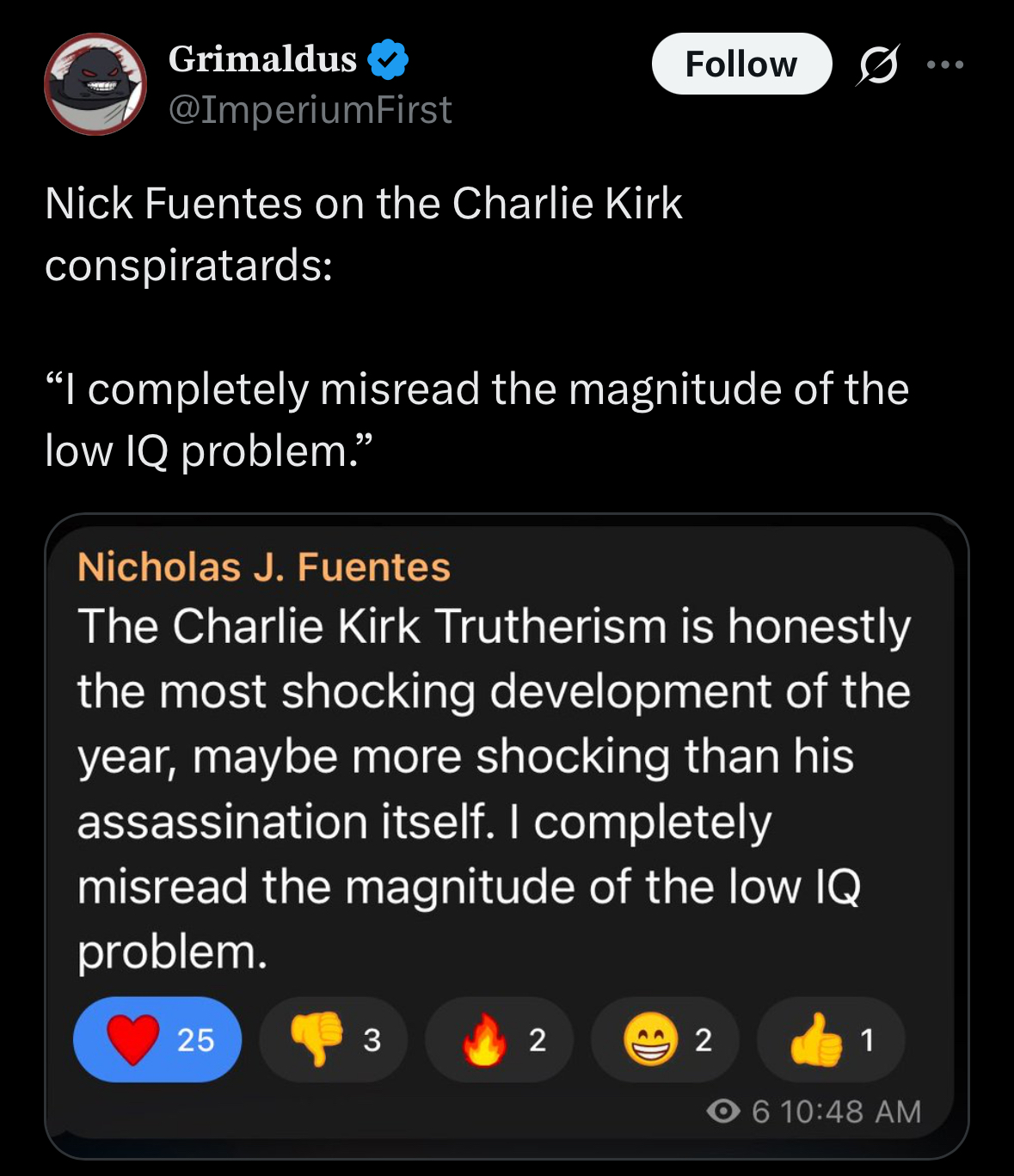
Task: Open the Grok explain icon
Action: [x=878, y=64]
